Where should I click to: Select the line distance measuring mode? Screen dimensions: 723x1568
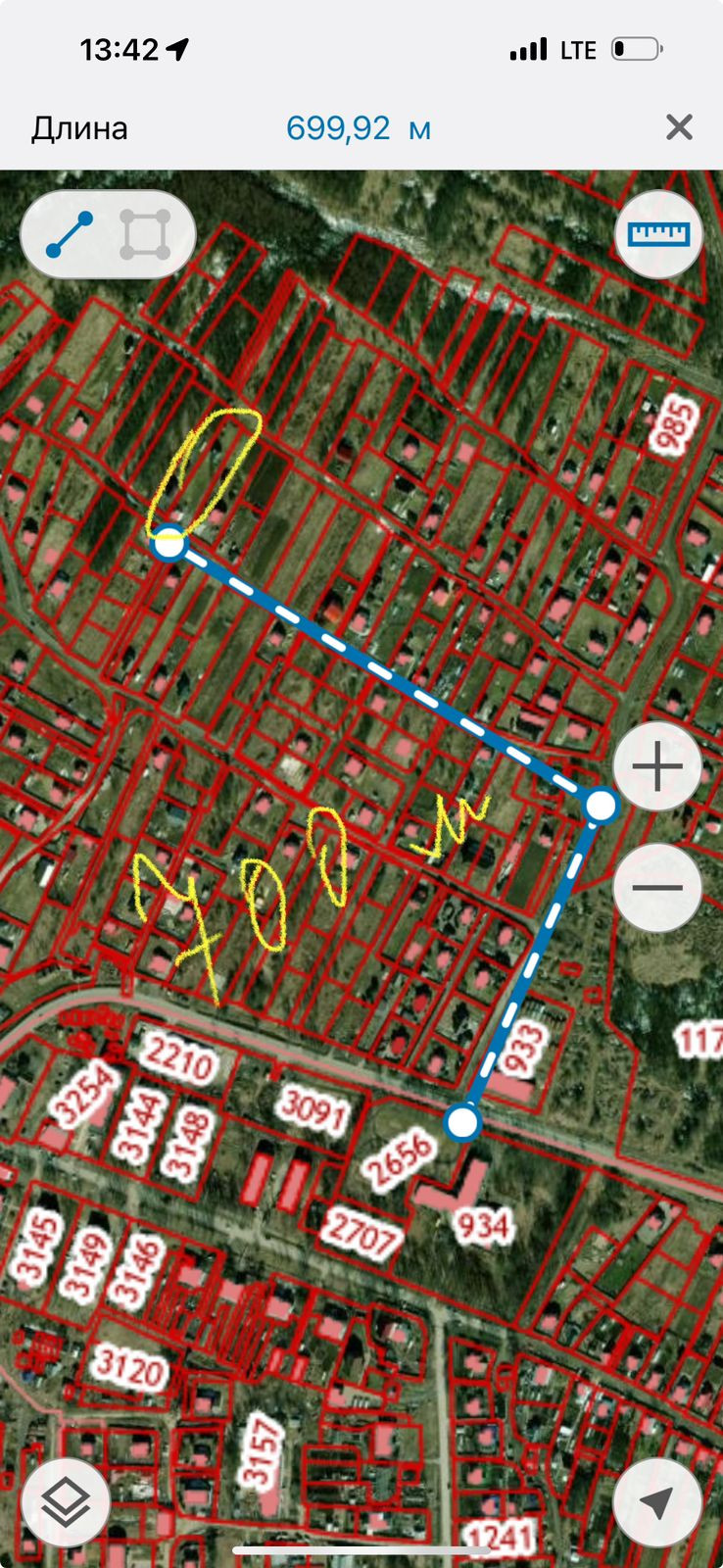coord(70,235)
